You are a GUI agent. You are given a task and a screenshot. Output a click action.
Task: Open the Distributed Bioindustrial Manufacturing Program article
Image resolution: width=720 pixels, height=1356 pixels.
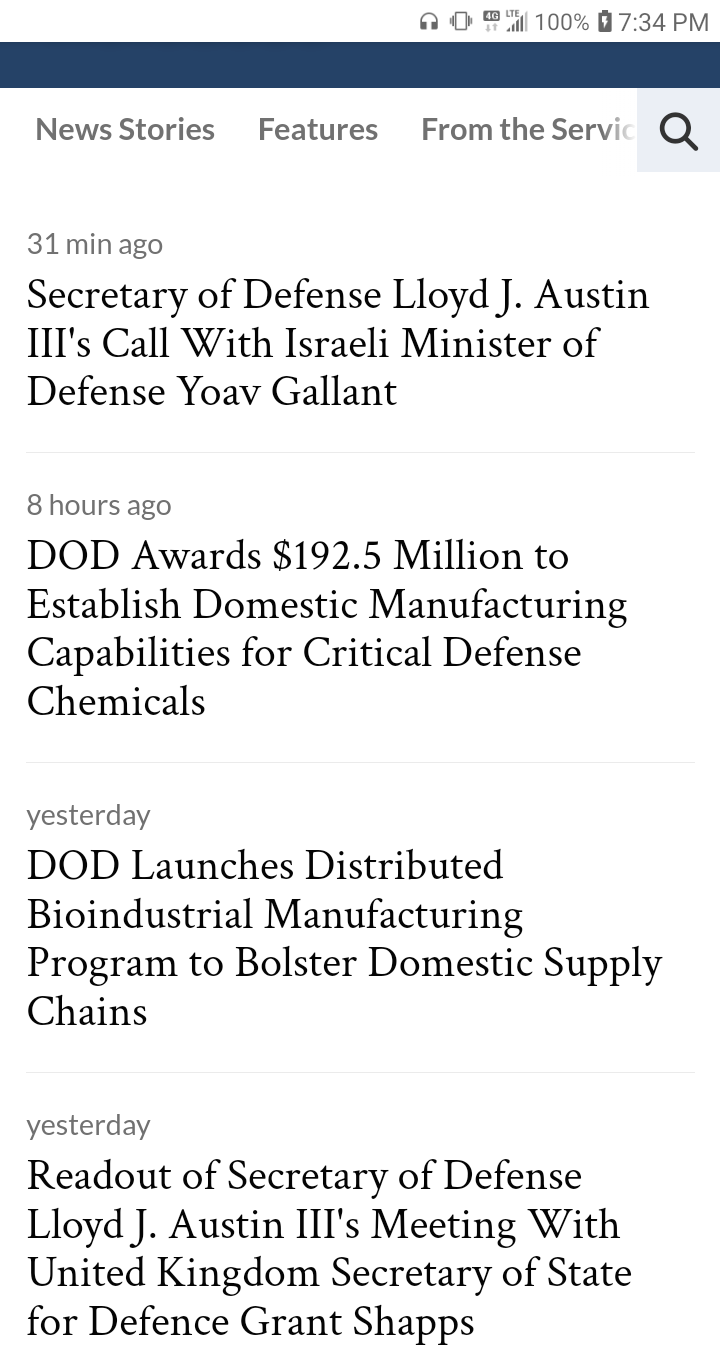345,938
